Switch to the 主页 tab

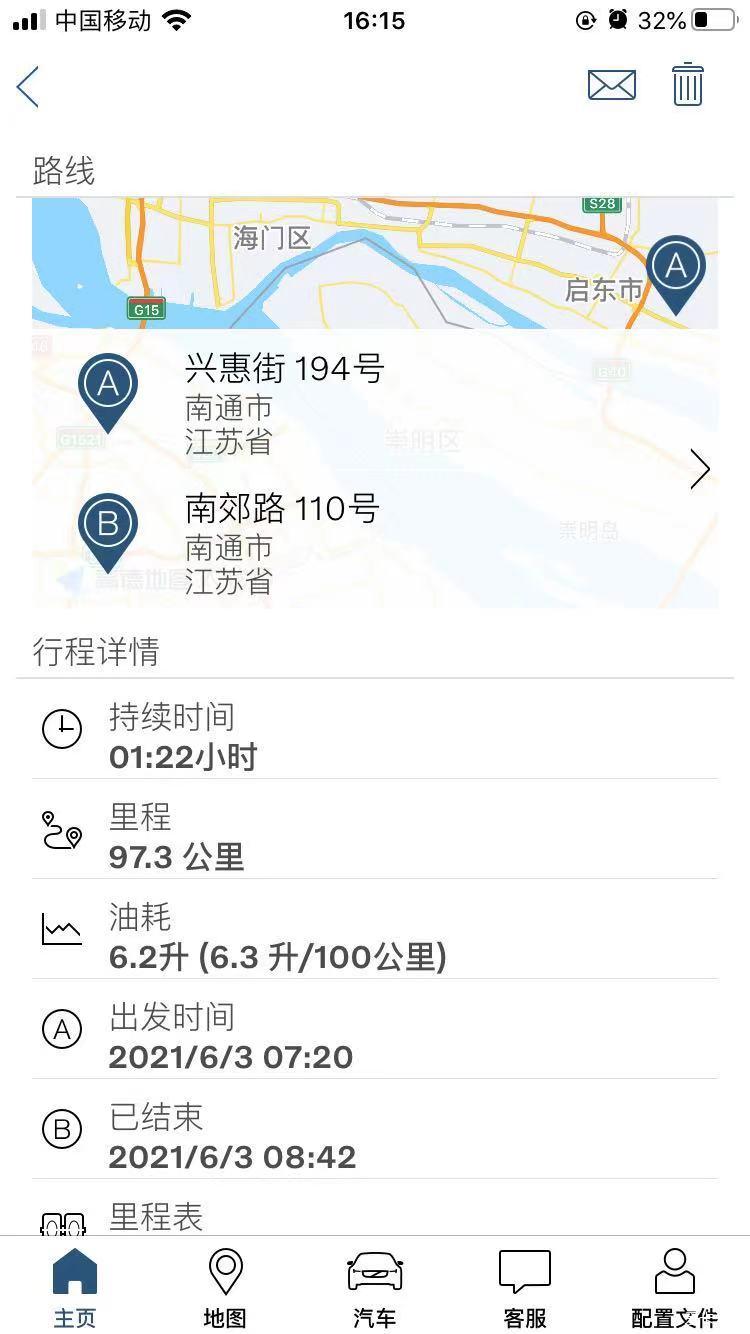[x=75, y=1288]
